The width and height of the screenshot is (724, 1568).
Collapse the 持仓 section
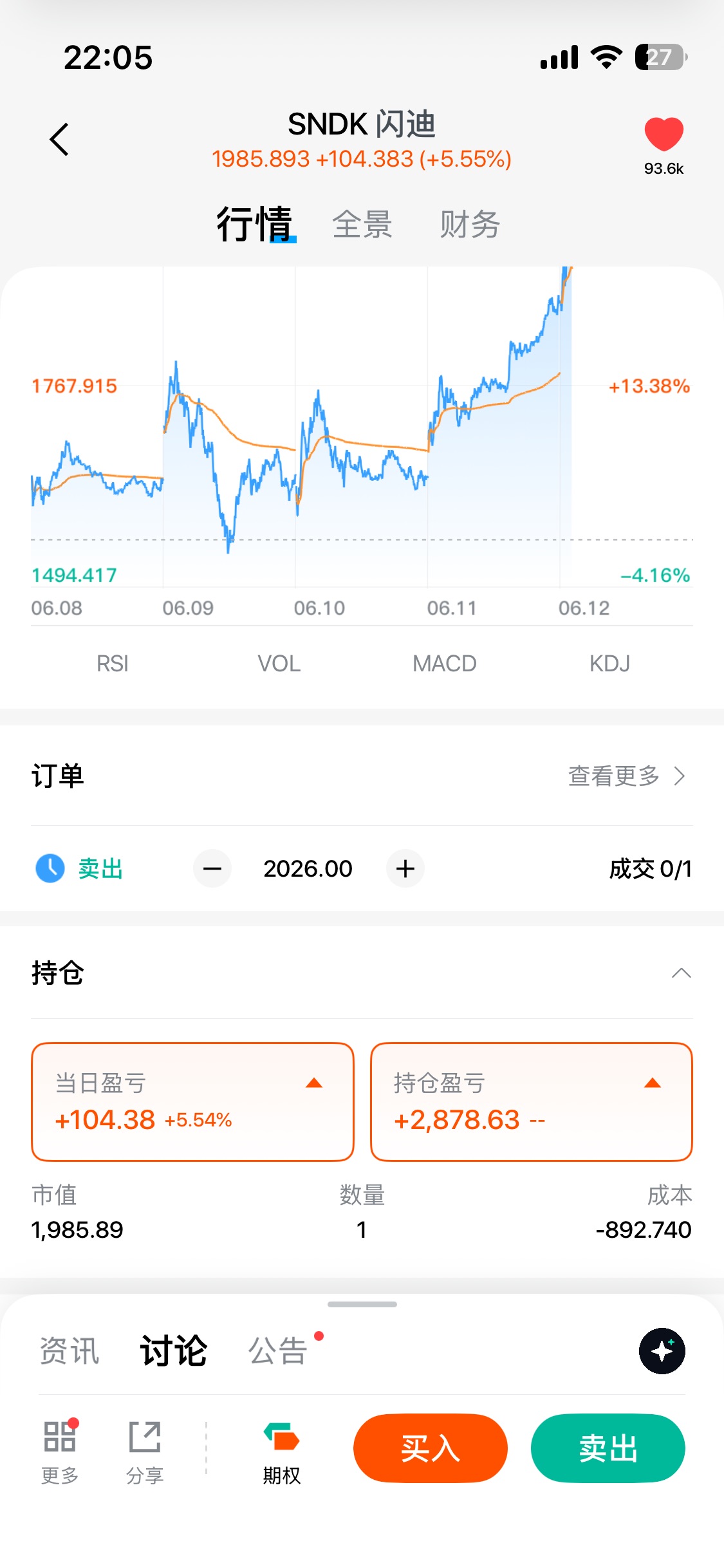click(681, 973)
